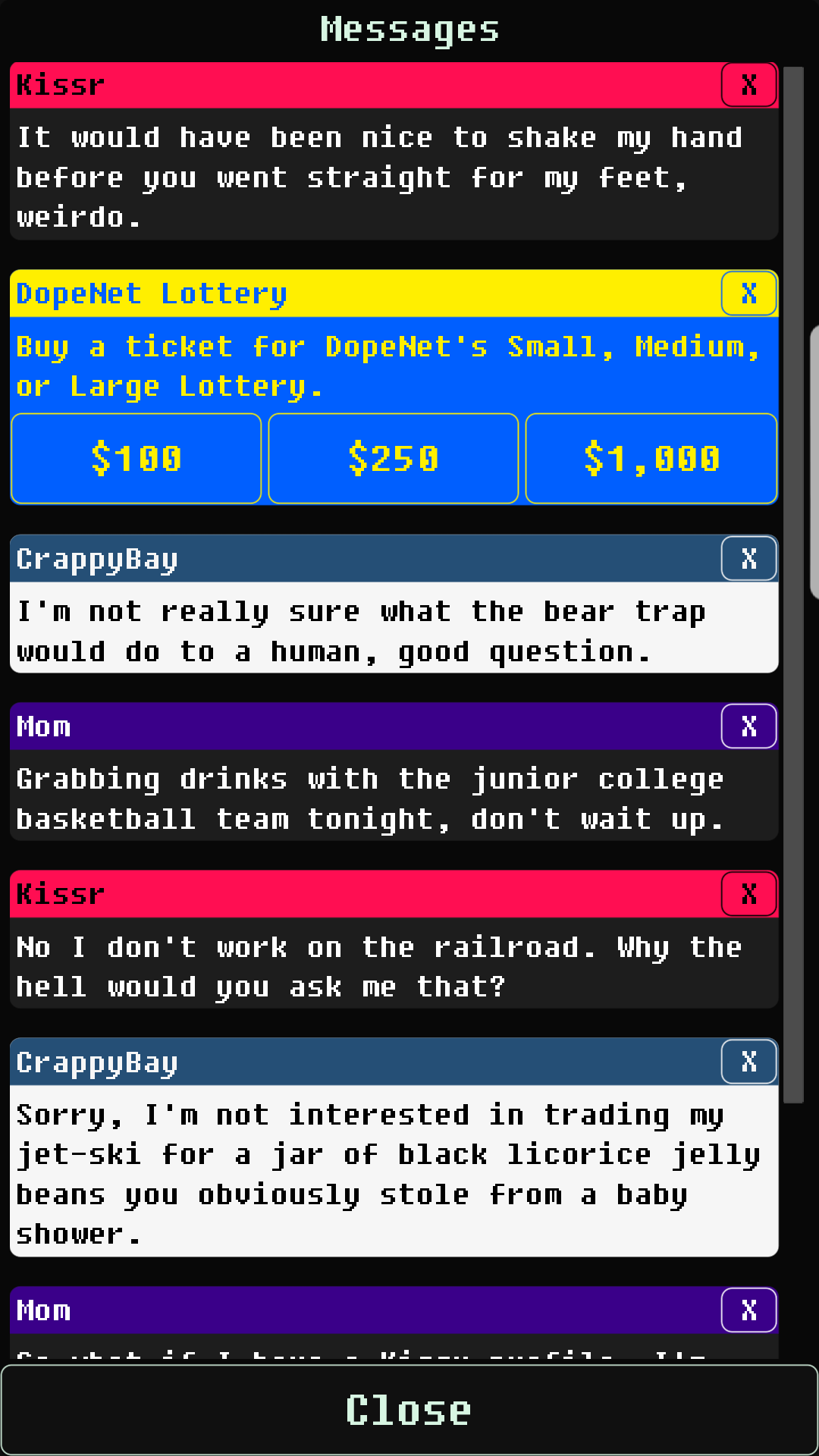Buy the $100 small lottery ticket

tap(136, 459)
